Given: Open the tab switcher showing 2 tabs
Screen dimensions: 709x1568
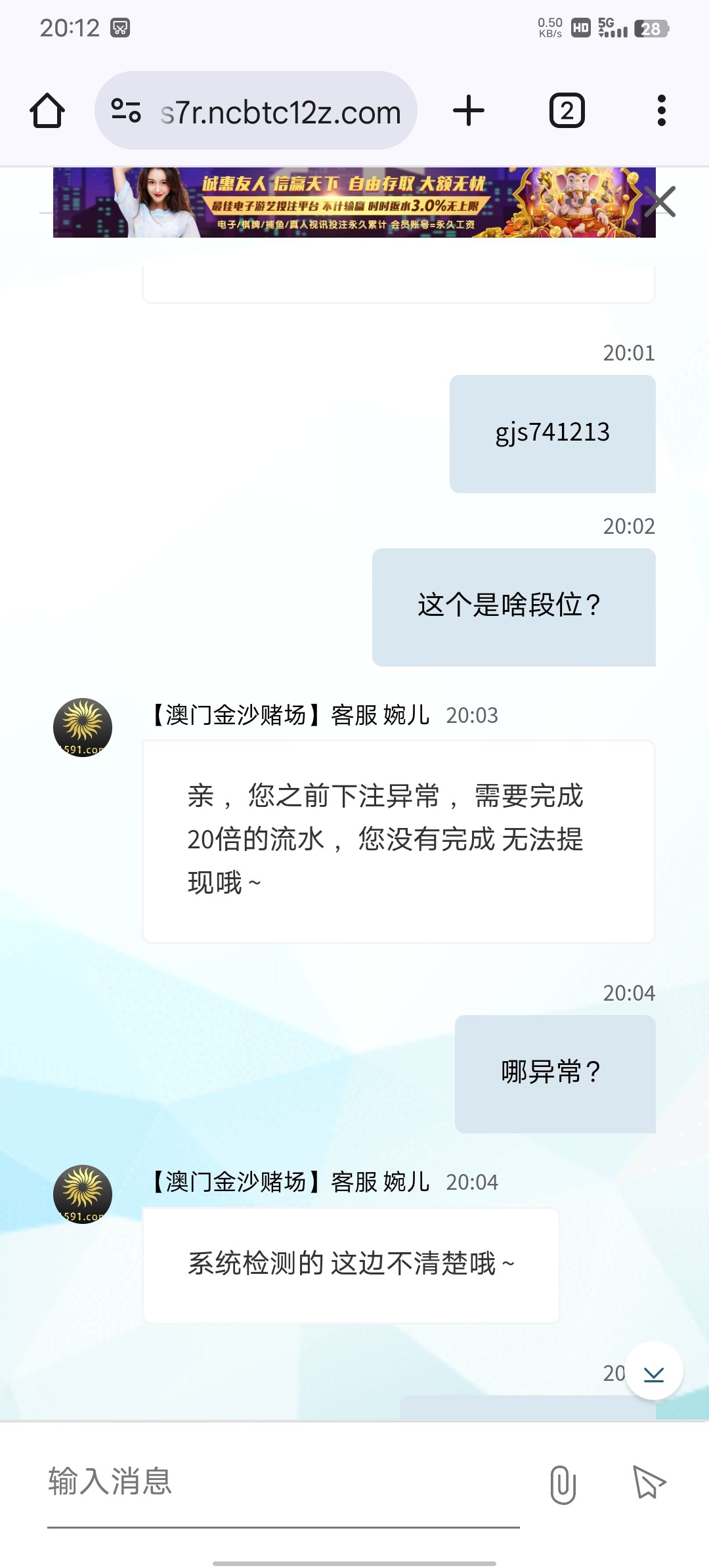Looking at the screenshot, I should [567, 111].
